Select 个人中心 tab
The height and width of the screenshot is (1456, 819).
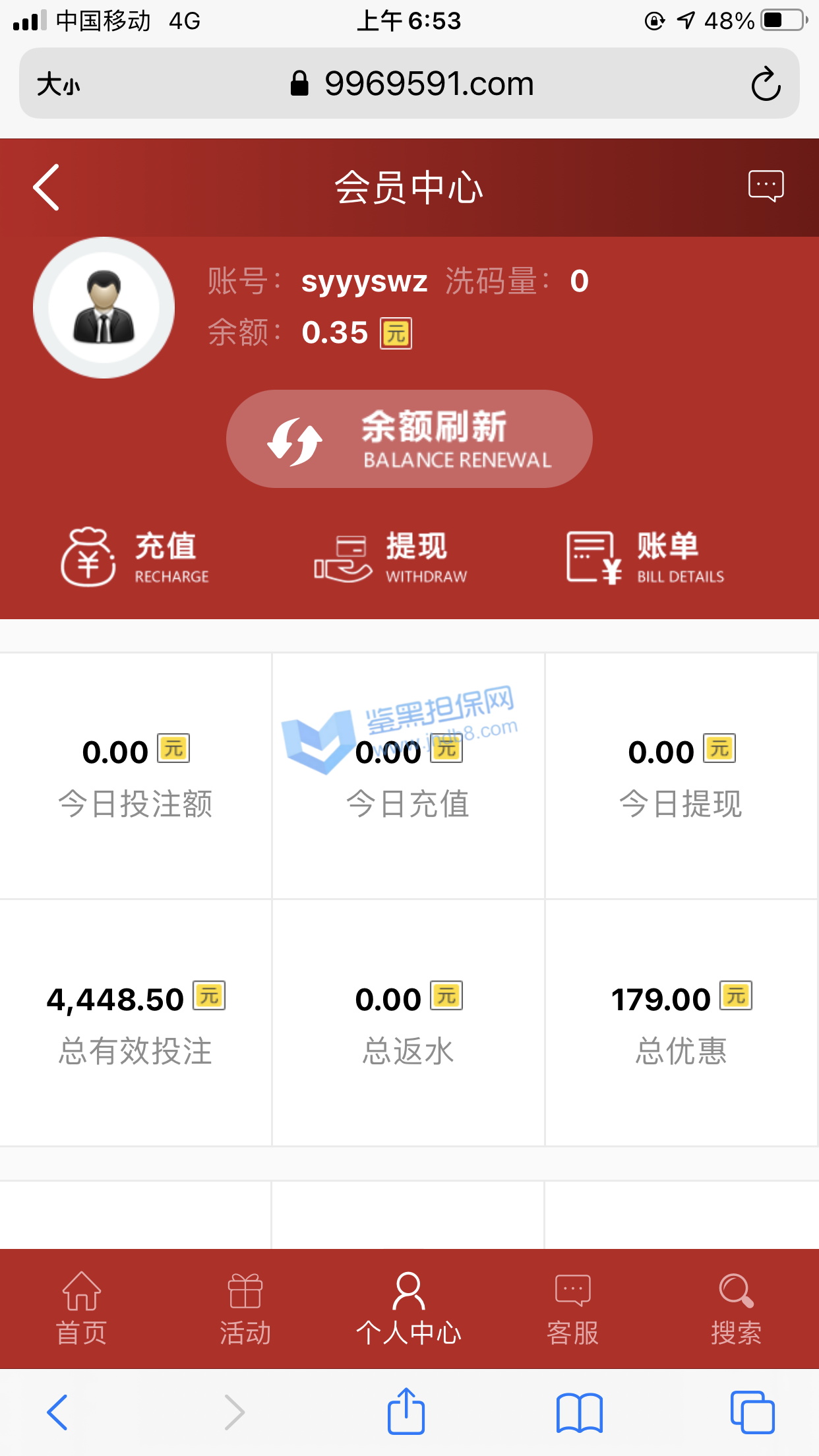pos(409,1308)
